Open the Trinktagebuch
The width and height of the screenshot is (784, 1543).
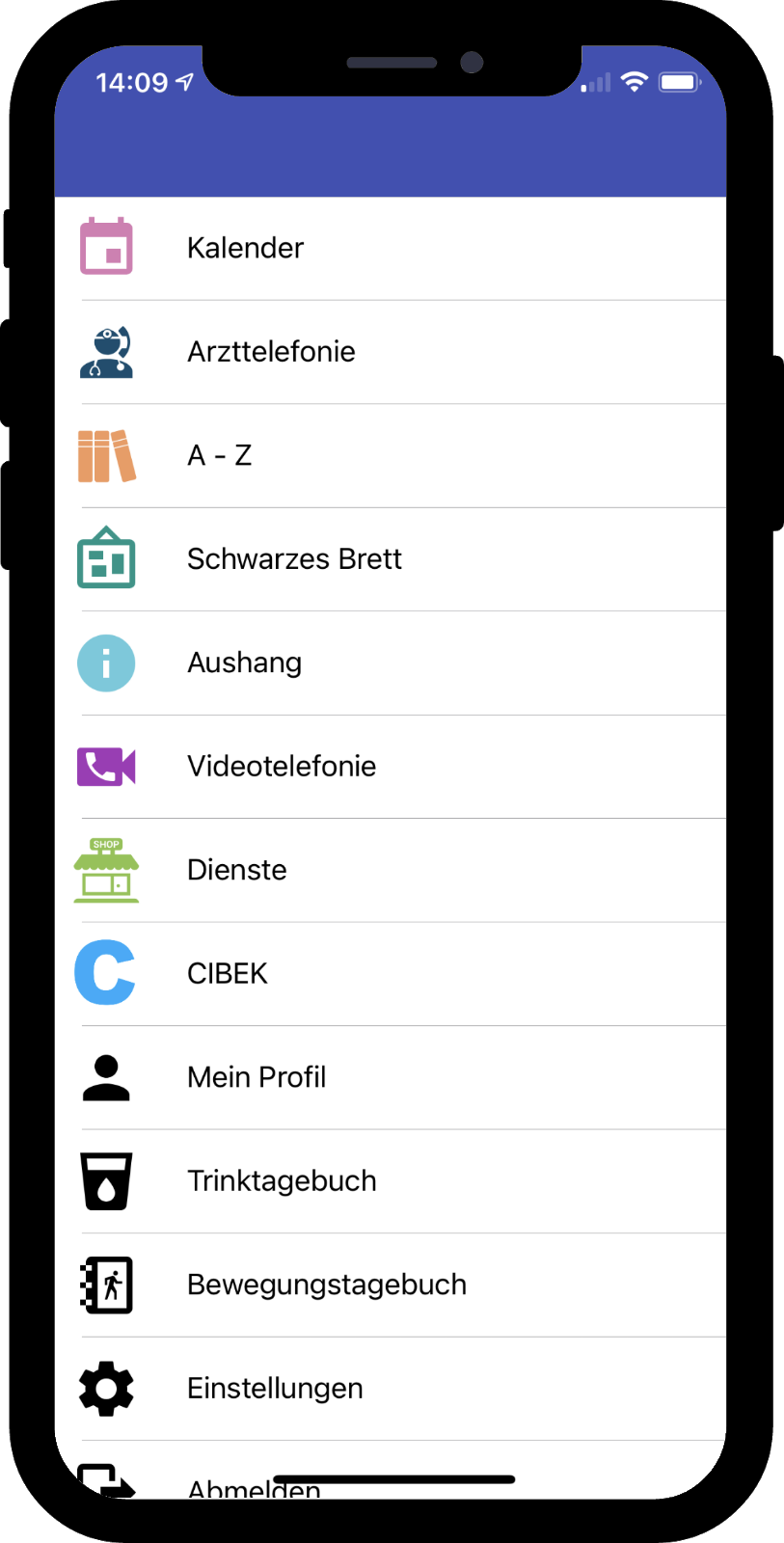coord(391,1181)
